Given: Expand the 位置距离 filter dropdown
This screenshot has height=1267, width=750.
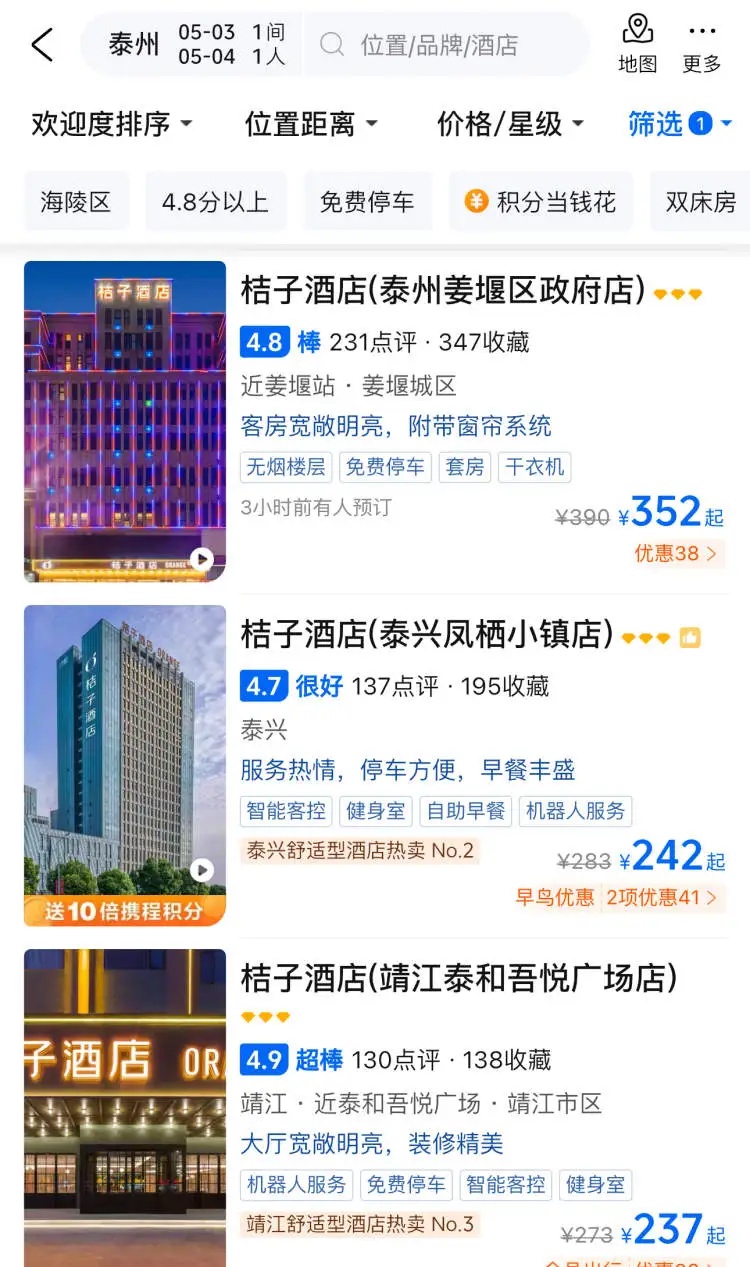Looking at the screenshot, I should (312, 124).
